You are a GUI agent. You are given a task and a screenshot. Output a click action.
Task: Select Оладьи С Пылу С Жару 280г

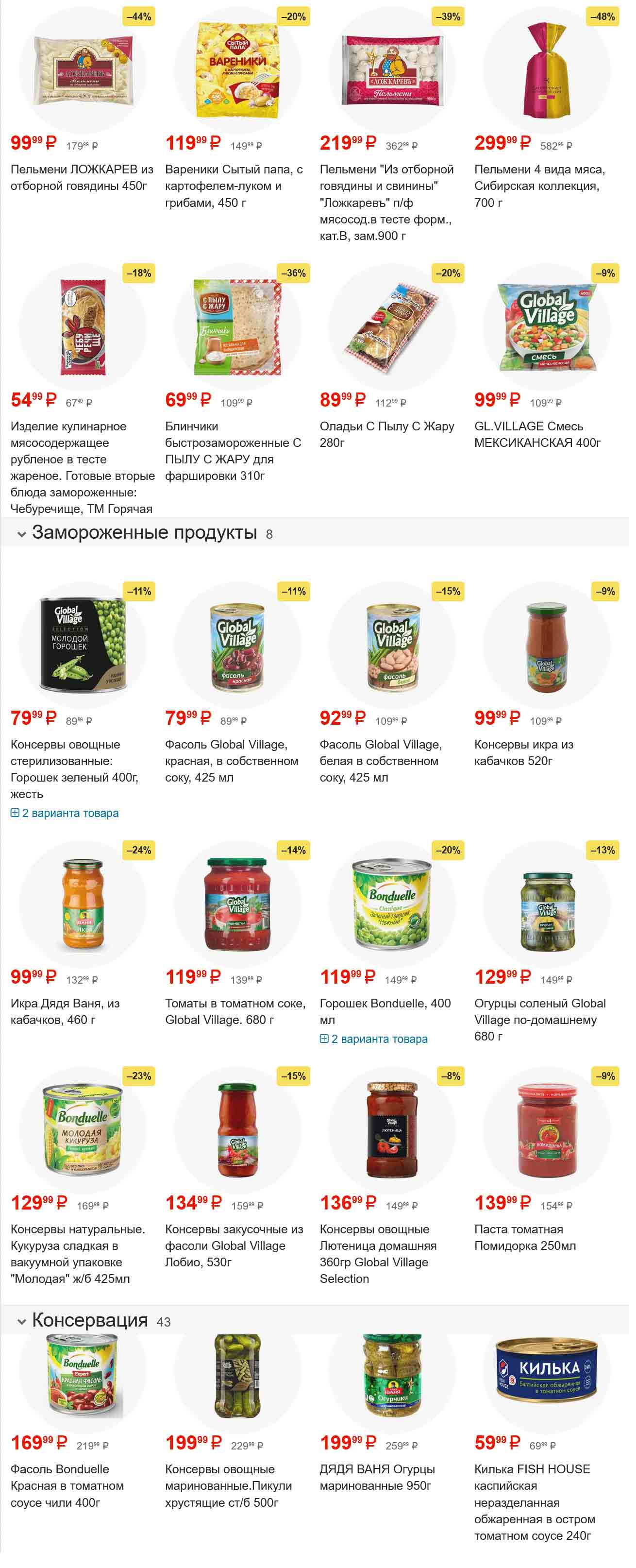point(386,434)
